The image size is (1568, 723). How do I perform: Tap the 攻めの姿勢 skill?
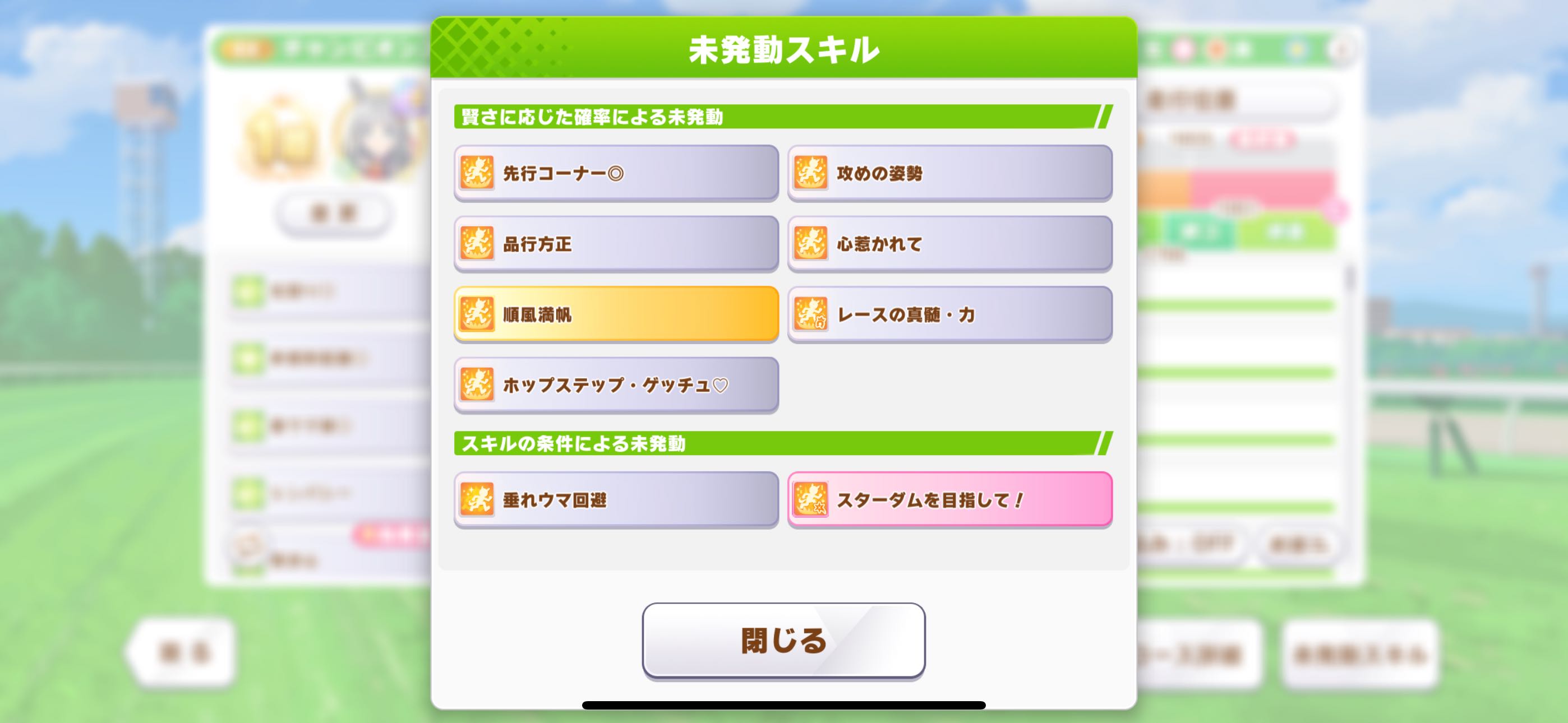pos(949,173)
